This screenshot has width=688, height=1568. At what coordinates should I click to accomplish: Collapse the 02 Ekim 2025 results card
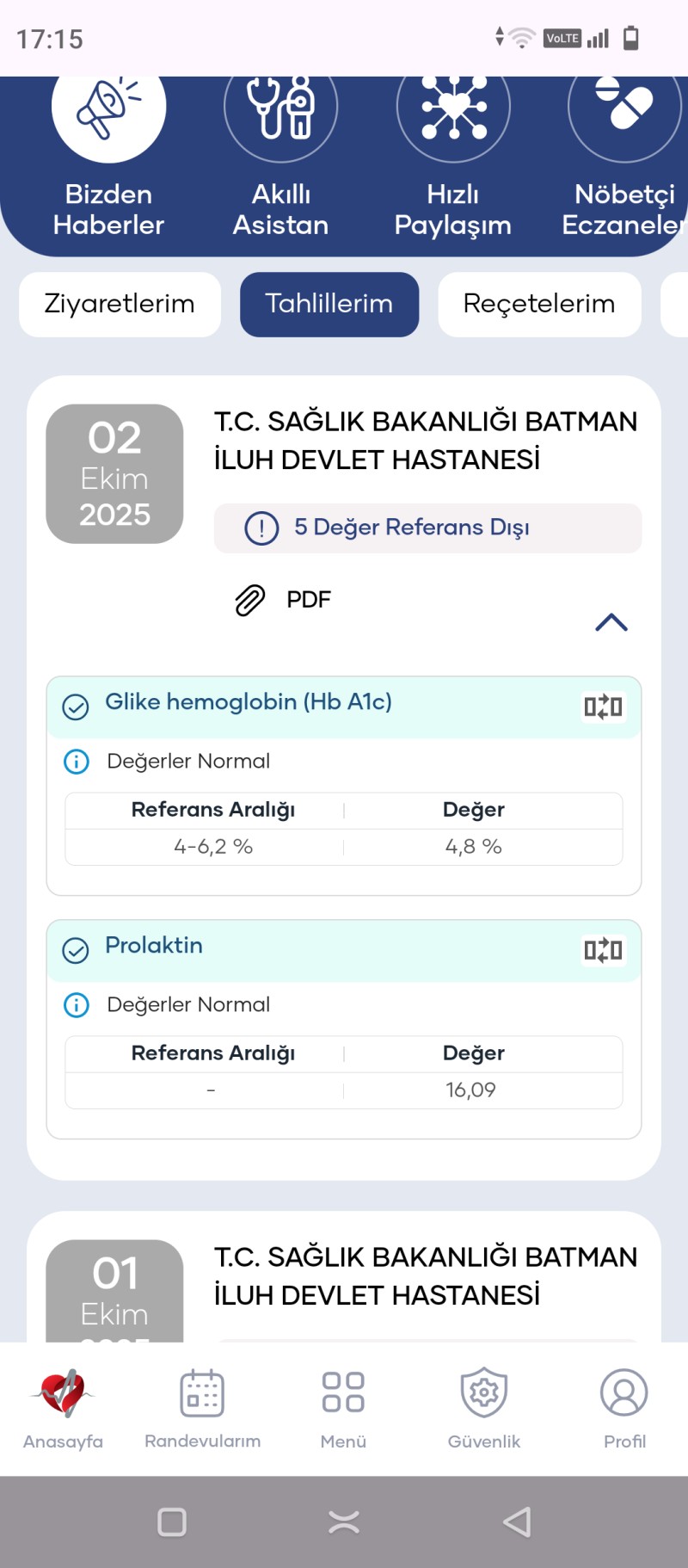tap(611, 622)
